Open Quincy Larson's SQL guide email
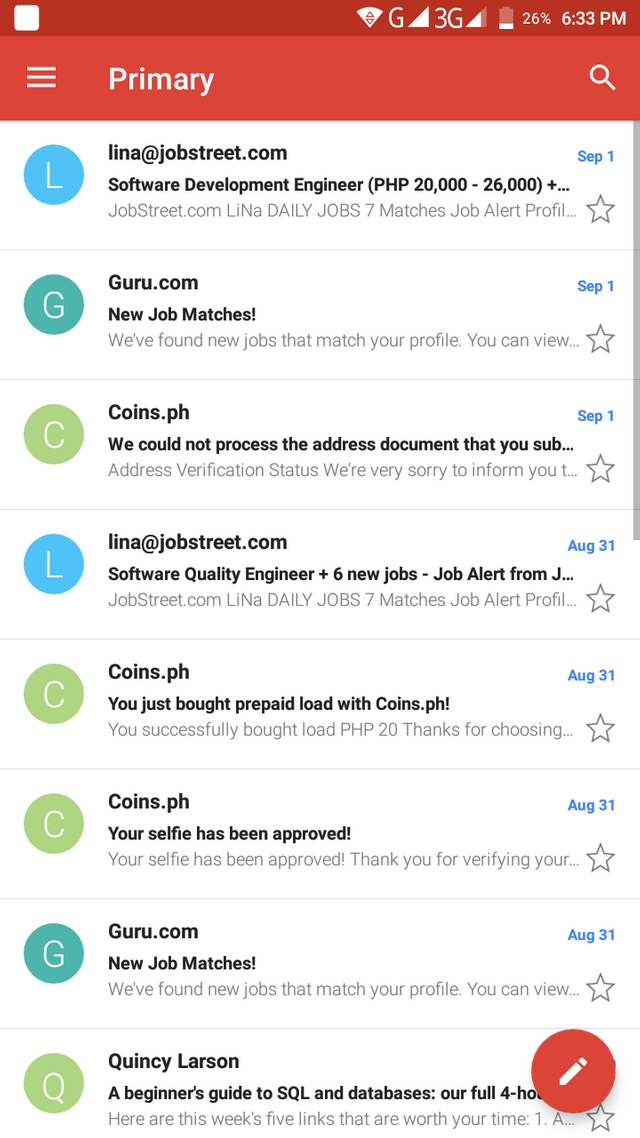The height and width of the screenshot is (1138, 640). click(x=320, y=1084)
